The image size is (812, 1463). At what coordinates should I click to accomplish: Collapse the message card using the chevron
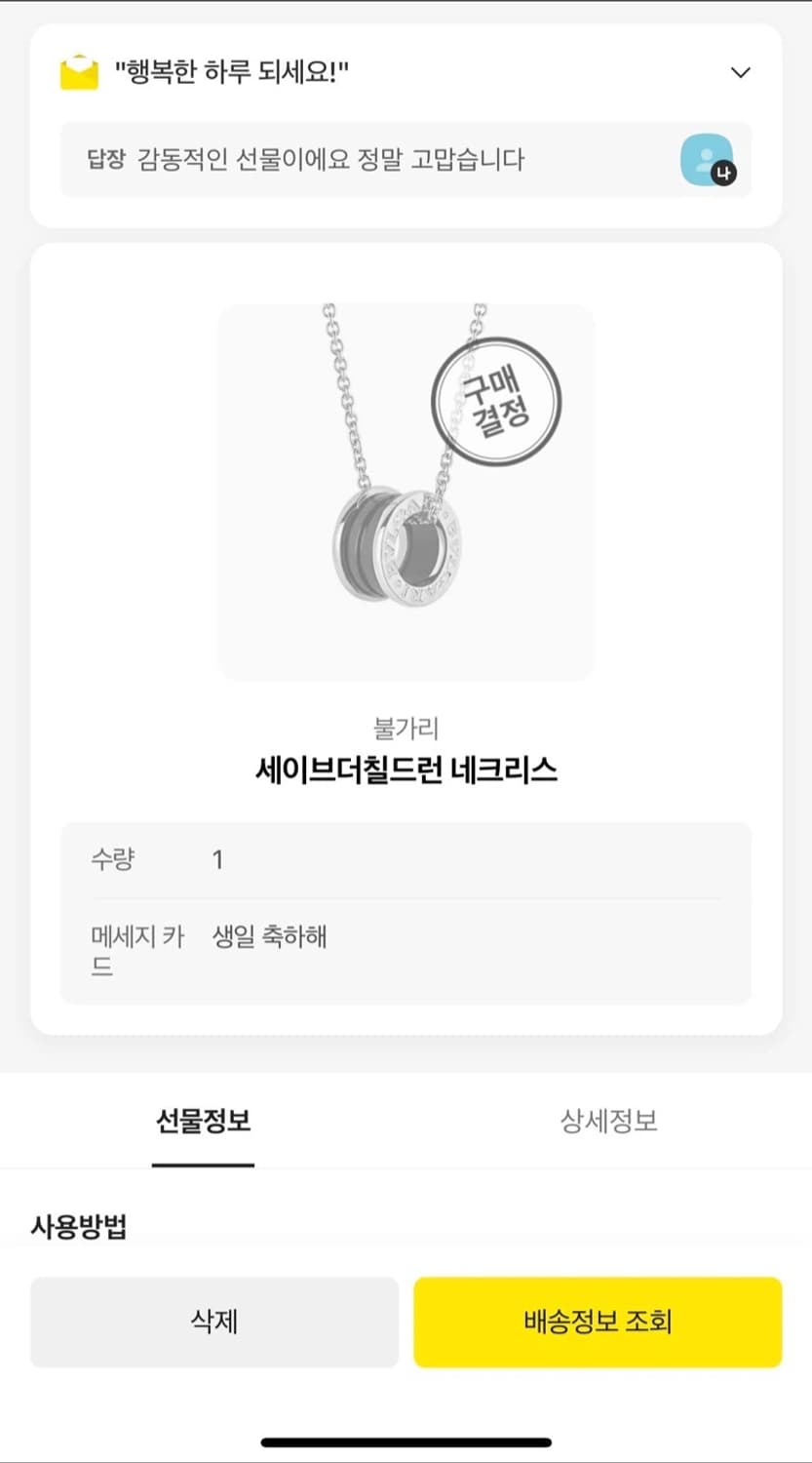point(740,72)
